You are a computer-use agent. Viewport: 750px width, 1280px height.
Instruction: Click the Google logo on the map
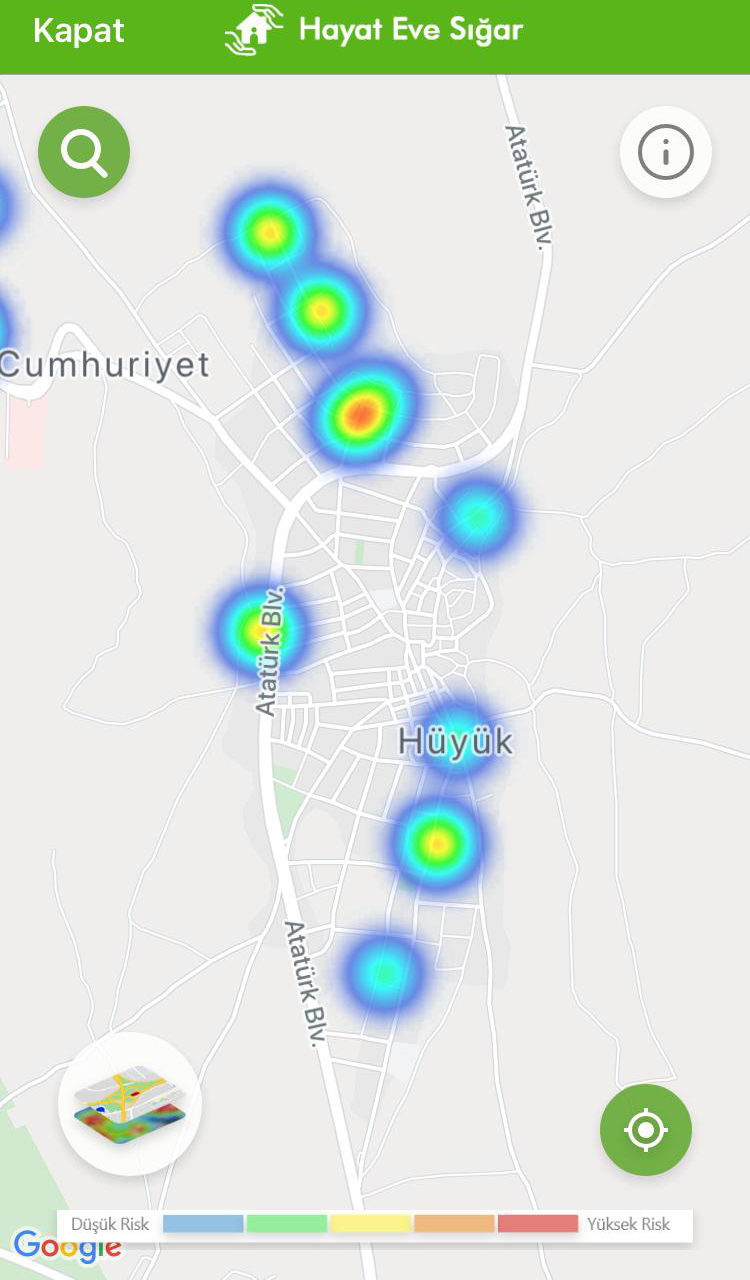[x=67, y=1248]
